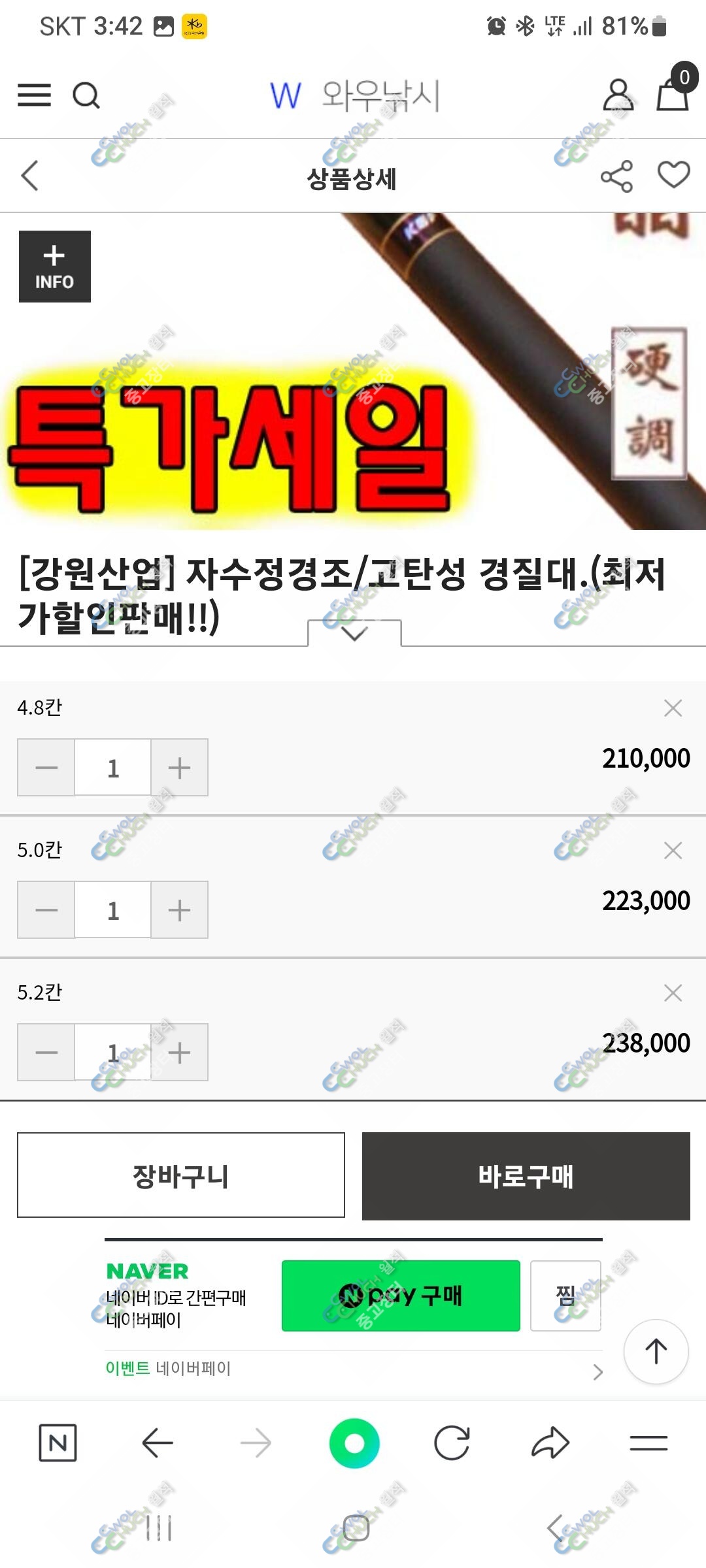Collapse options with the down chevron tab
Viewport: 706px width, 1568px height.
coord(354,633)
